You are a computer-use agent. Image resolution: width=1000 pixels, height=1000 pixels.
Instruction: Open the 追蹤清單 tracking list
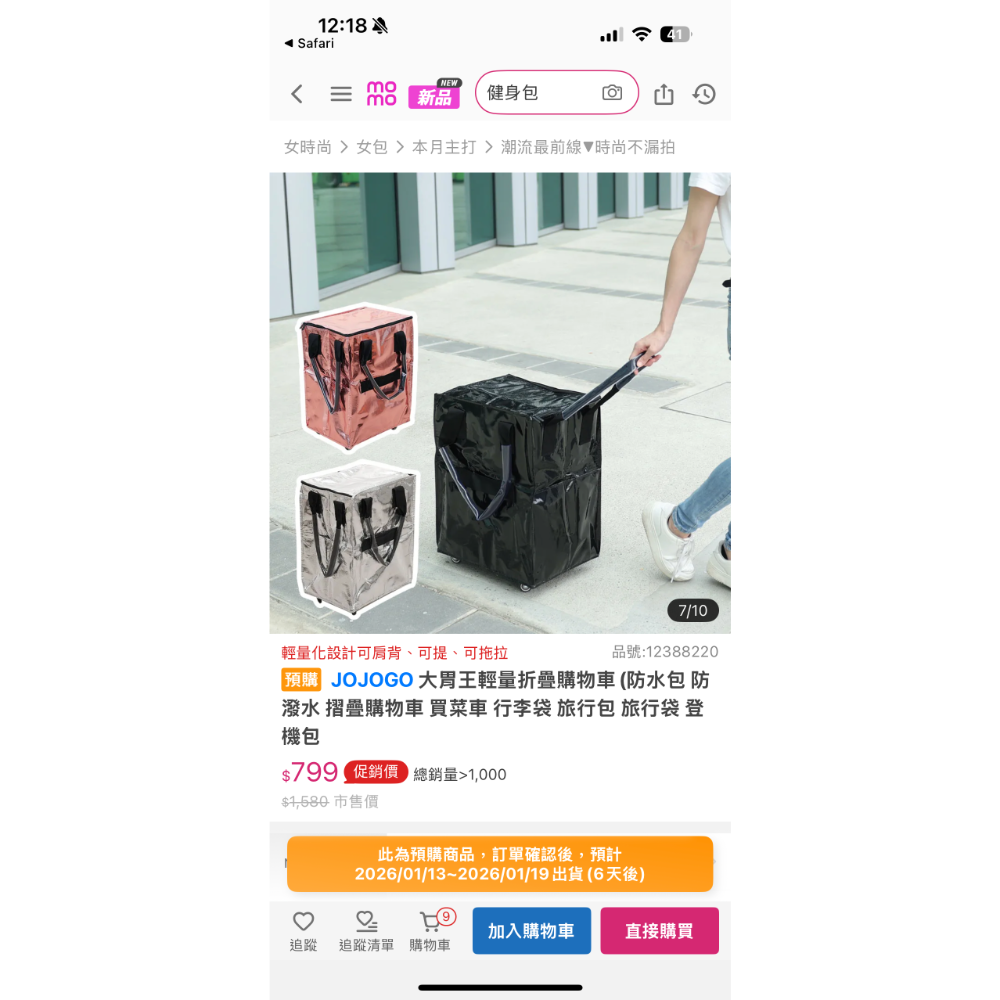coord(366,931)
